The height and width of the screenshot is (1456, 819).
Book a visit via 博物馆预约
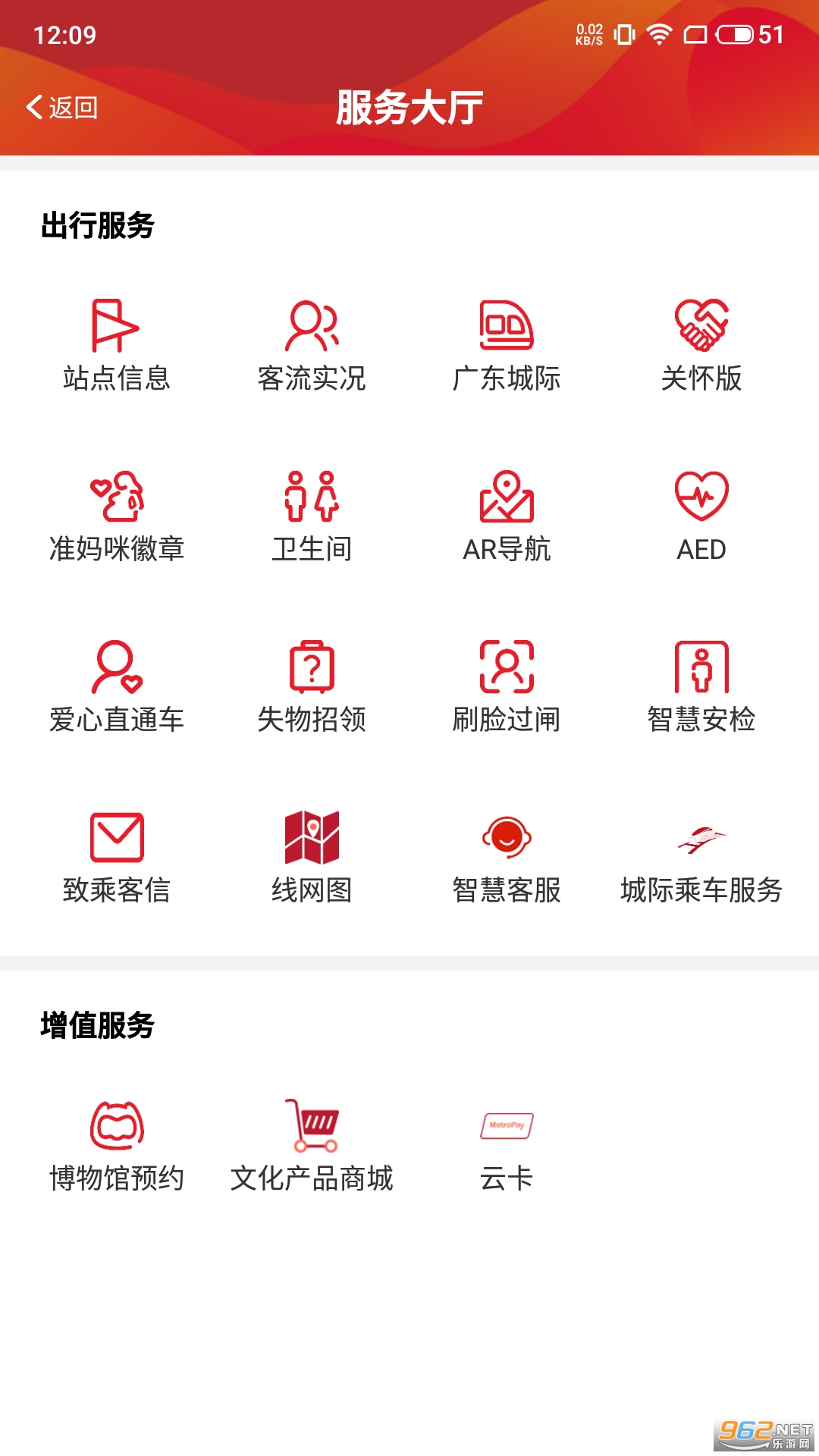point(117,1147)
